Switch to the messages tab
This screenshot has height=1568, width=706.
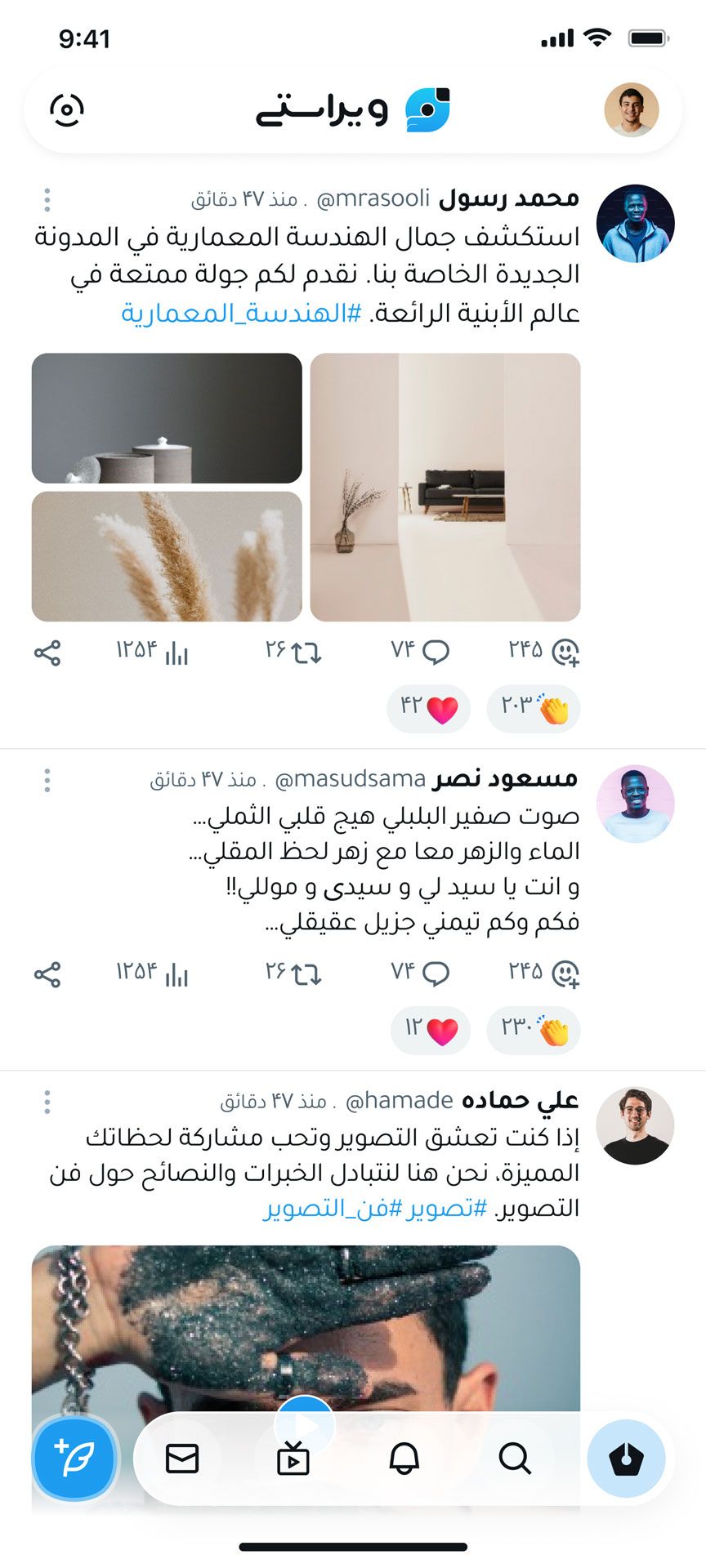tap(182, 1459)
